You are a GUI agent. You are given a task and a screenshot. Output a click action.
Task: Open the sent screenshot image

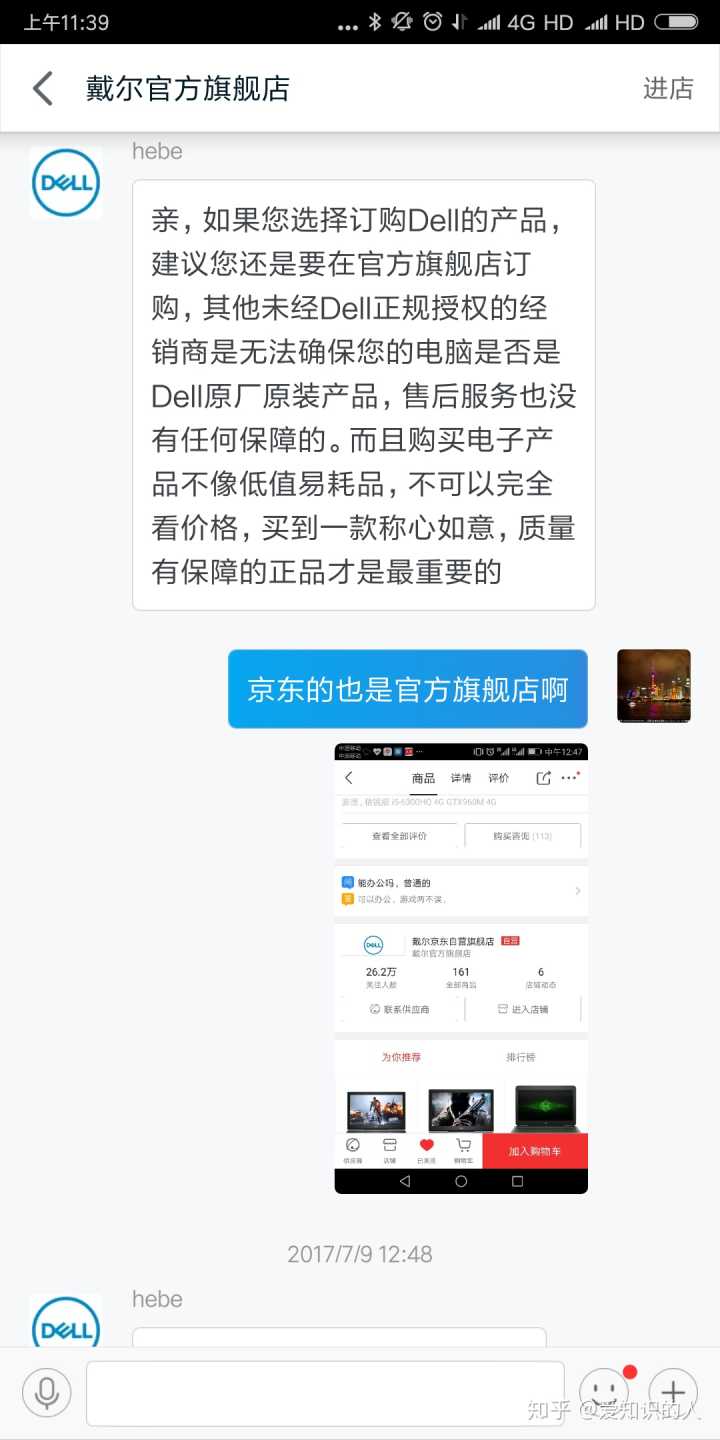click(461, 967)
